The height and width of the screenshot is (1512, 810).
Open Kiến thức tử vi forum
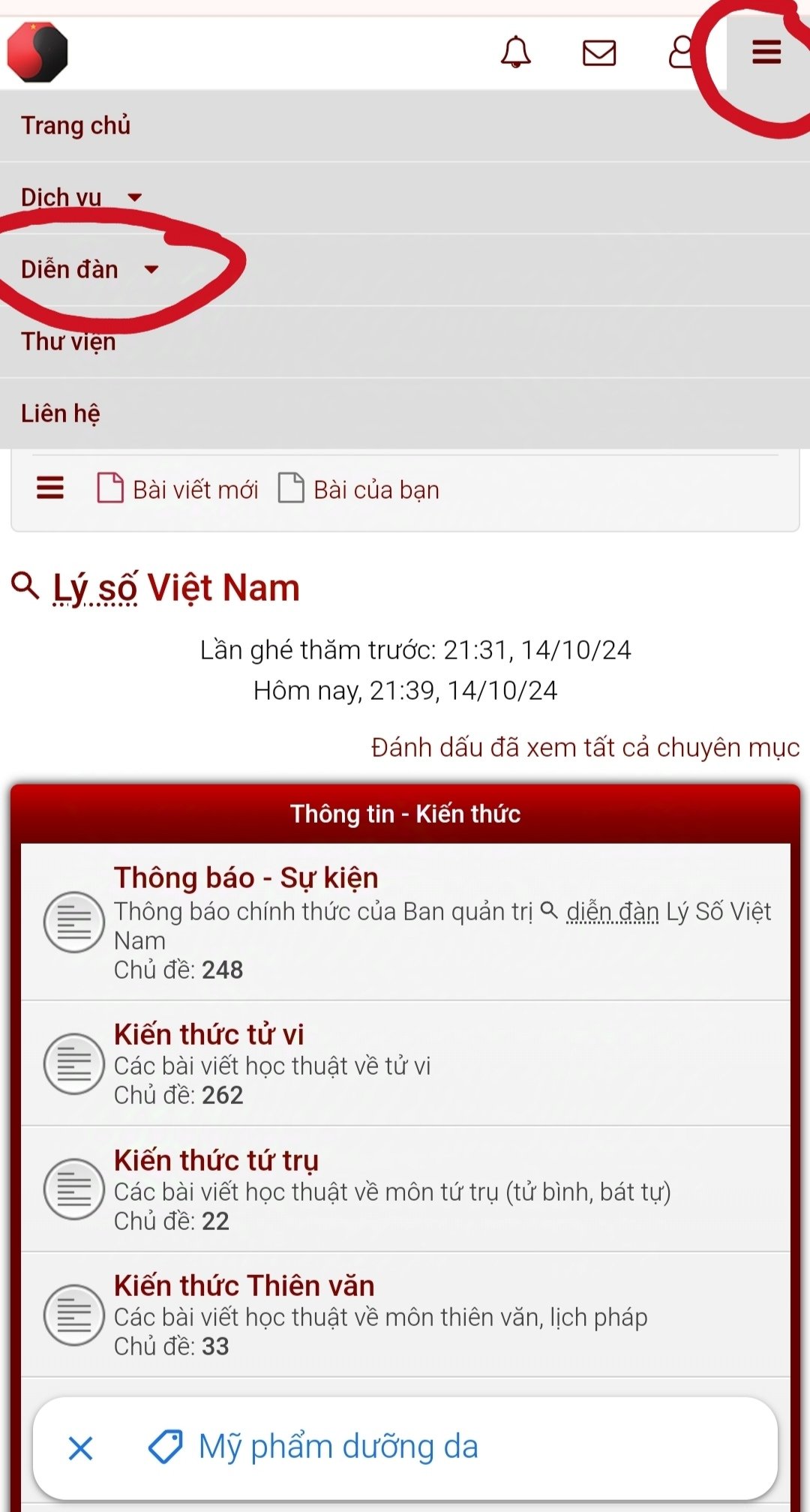(x=209, y=1034)
